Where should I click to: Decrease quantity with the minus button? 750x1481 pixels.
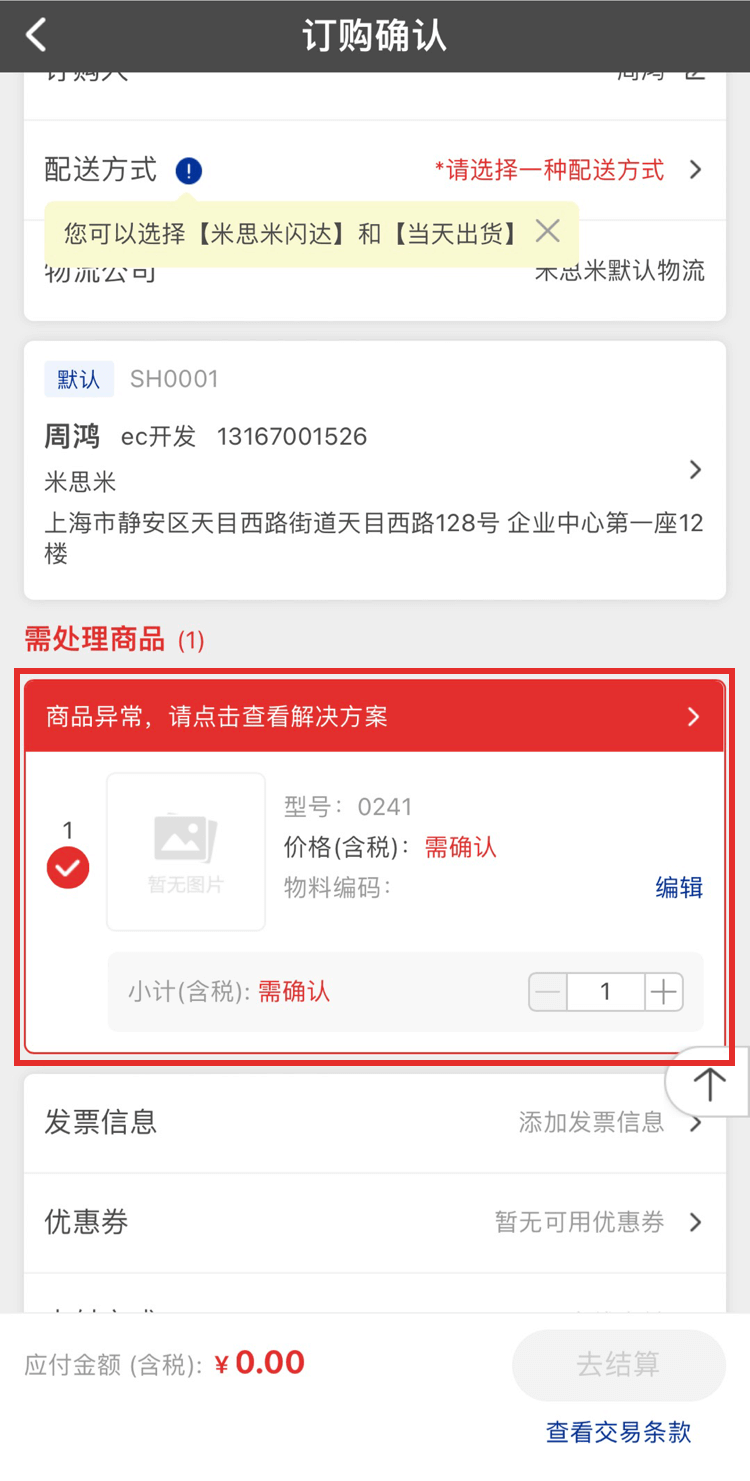(x=548, y=993)
